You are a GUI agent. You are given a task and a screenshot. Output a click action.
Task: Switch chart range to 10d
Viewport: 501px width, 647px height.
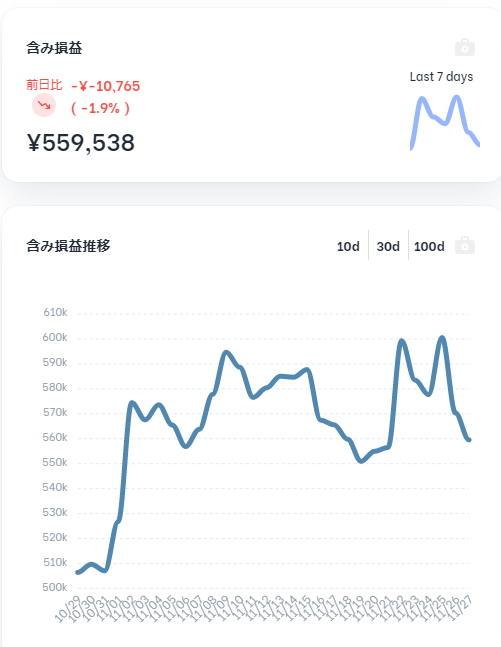click(x=348, y=246)
